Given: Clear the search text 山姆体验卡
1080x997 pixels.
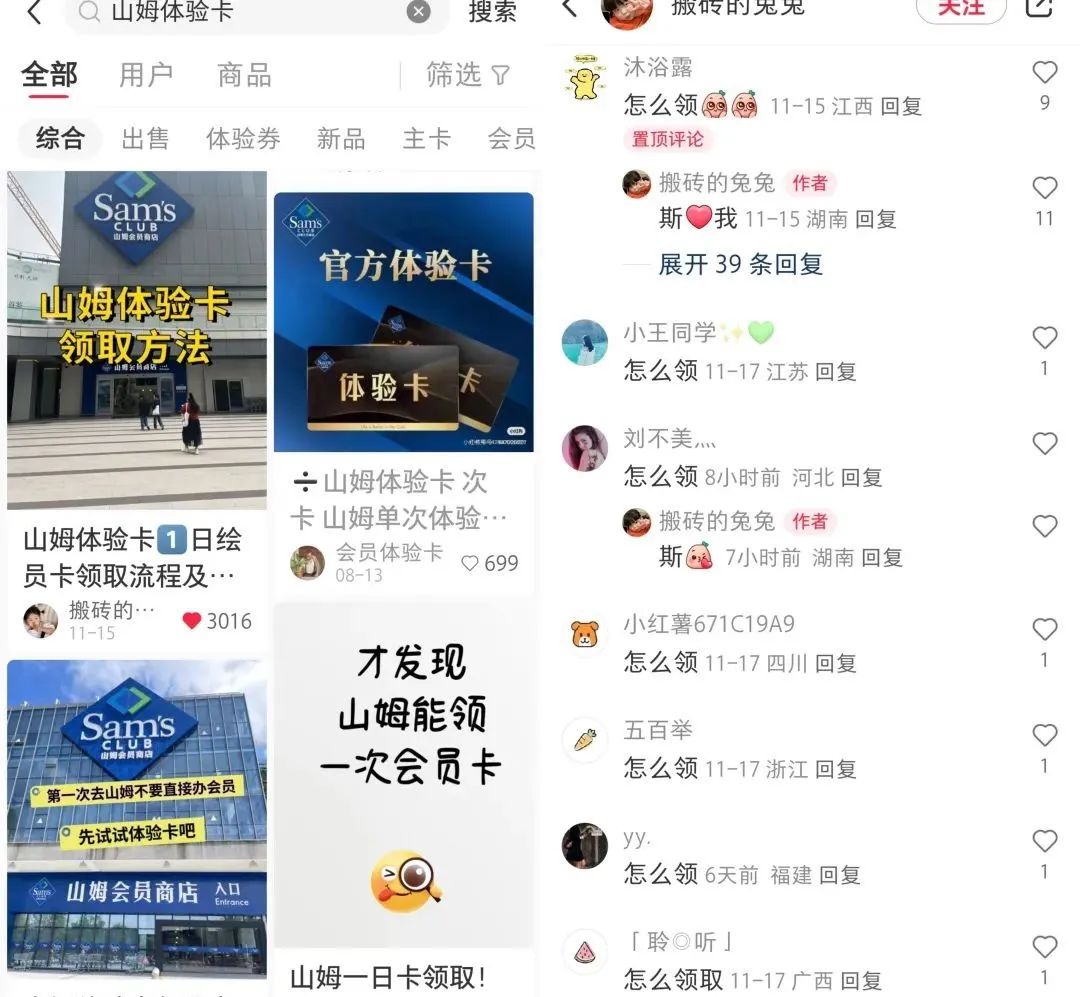Looking at the screenshot, I should (419, 11).
